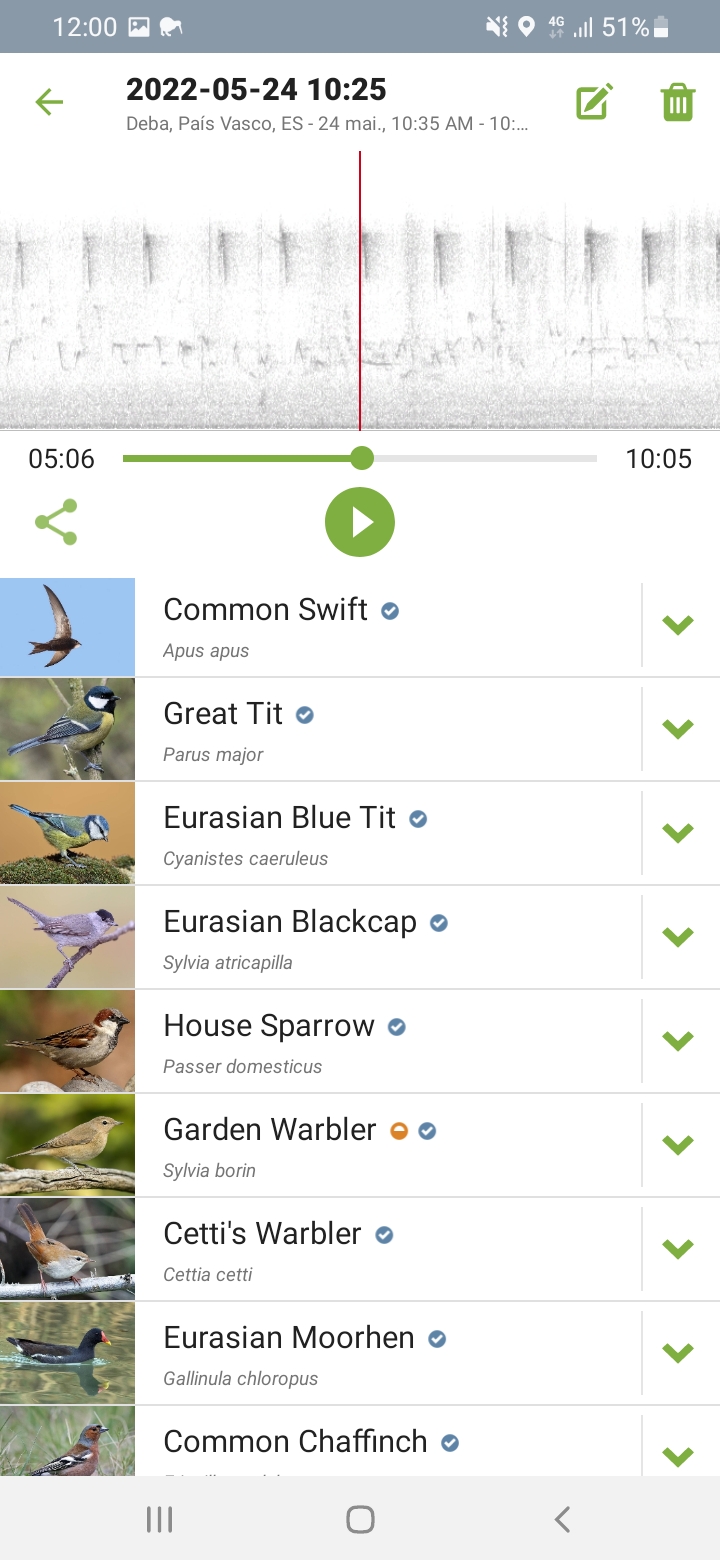
Task: Open recent apps from navigation bar
Action: (159, 1520)
